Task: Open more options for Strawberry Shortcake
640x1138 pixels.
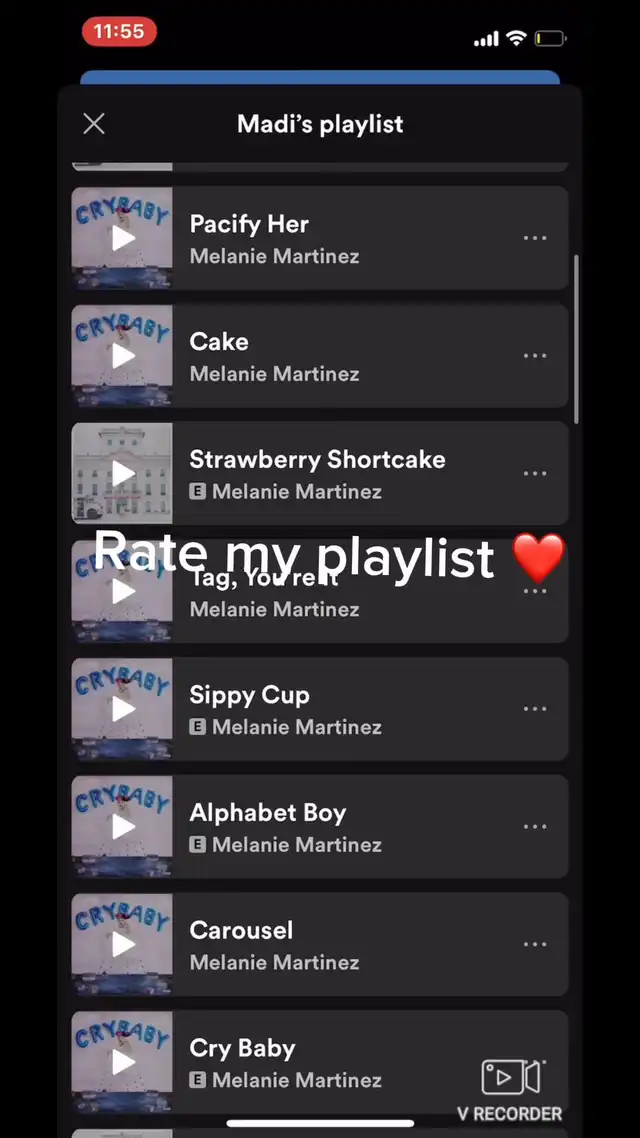Action: 535,473
